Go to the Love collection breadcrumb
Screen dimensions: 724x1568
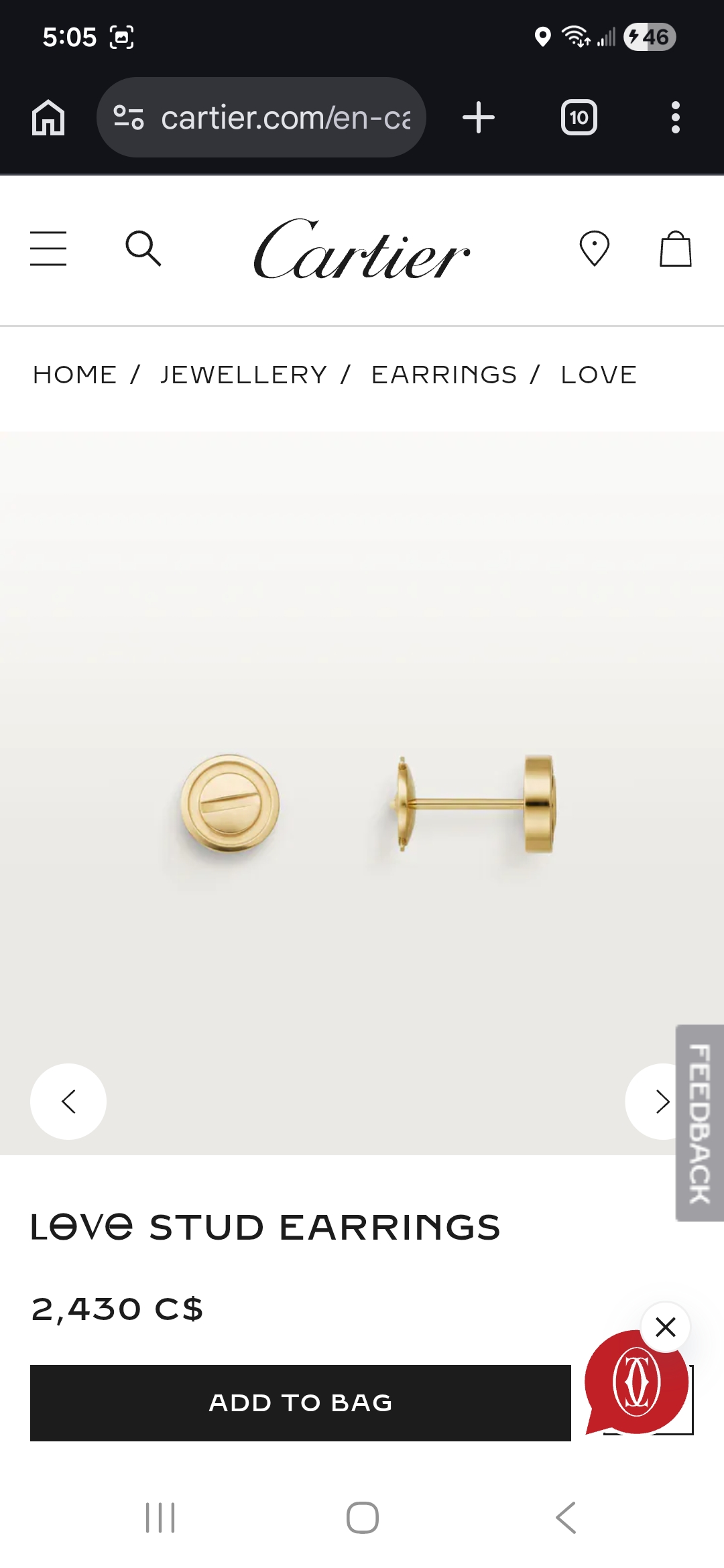599,375
